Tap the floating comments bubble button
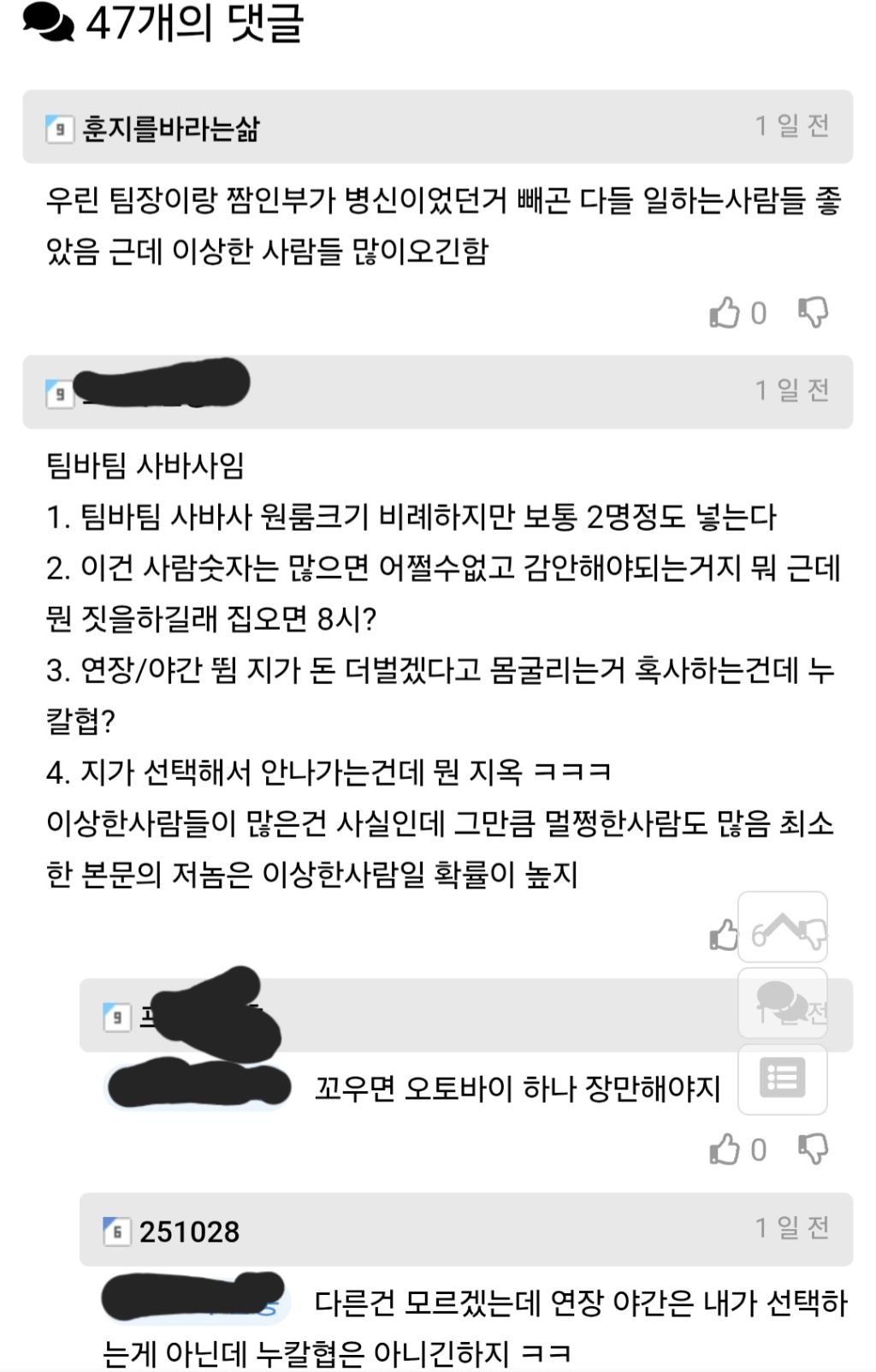 [782, 1002]
